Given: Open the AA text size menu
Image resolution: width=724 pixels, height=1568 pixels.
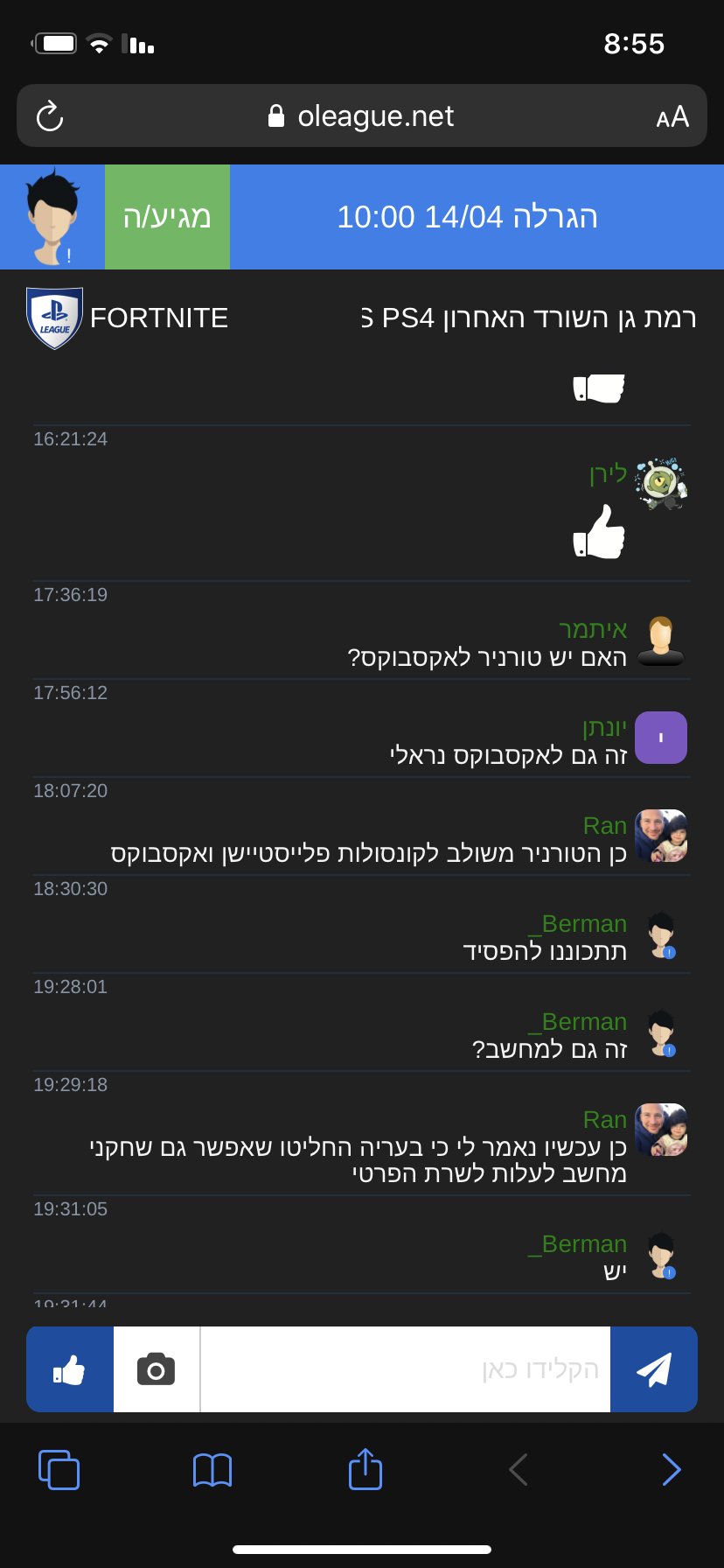Looking at the screenshot, I should pyautogui.click(x=672, y=116).
